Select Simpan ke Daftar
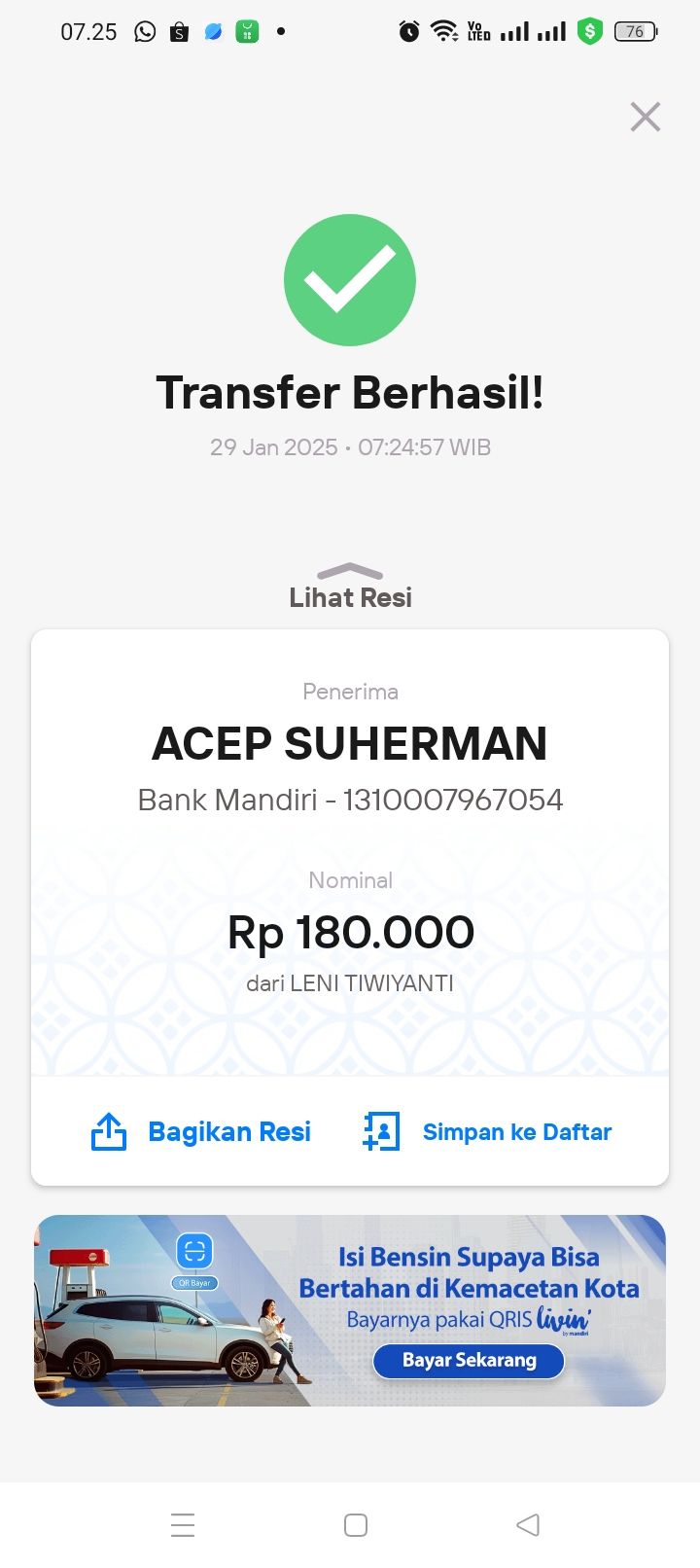The width and height of the screenshot is (700, 1568). pos(487,1131)
